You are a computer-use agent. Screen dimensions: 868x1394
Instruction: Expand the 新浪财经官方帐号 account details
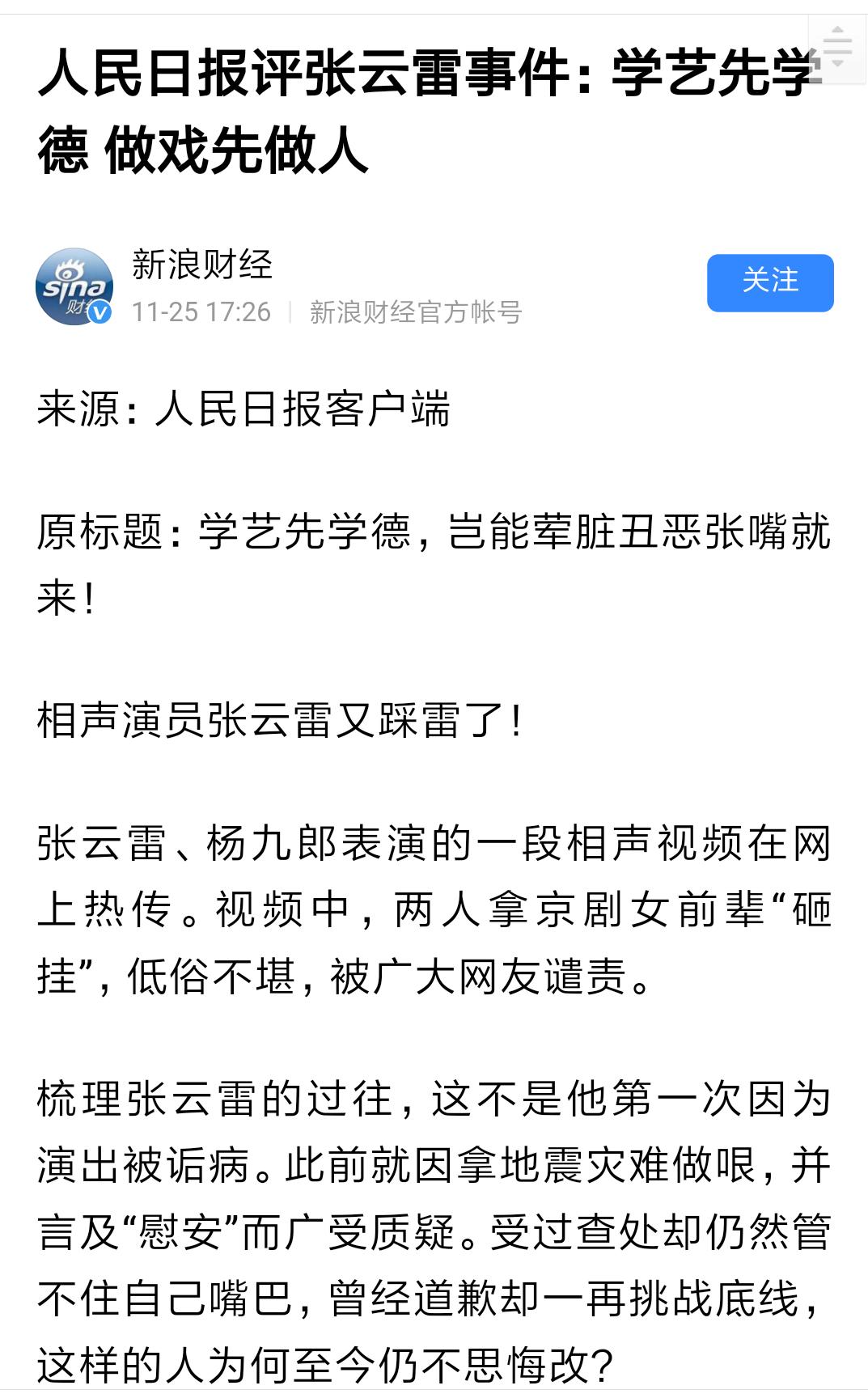point(417,313)
